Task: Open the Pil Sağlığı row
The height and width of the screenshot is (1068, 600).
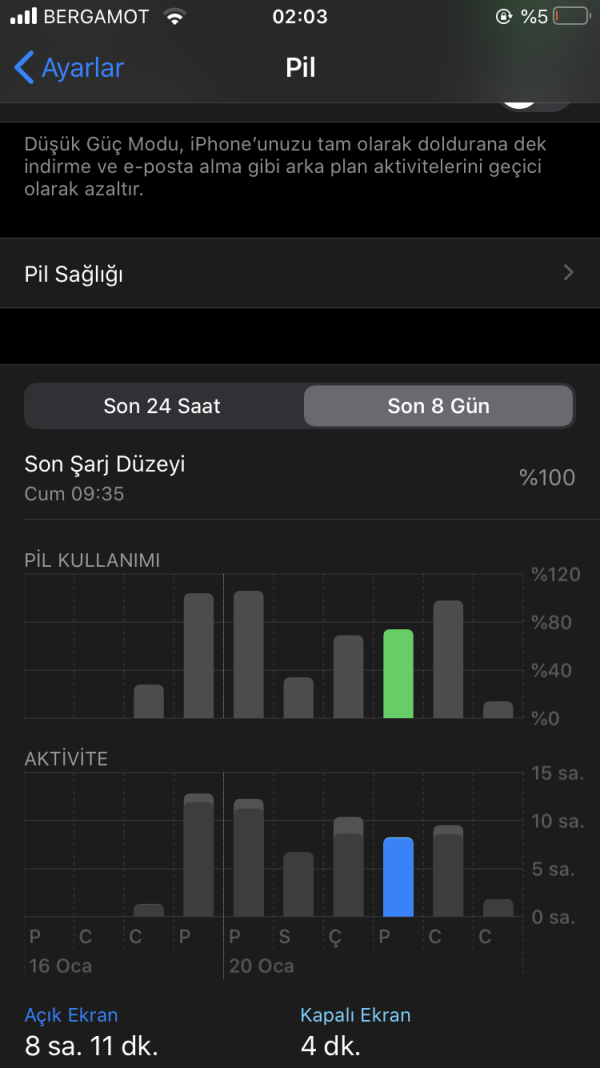Action: (x=300, y=273)
